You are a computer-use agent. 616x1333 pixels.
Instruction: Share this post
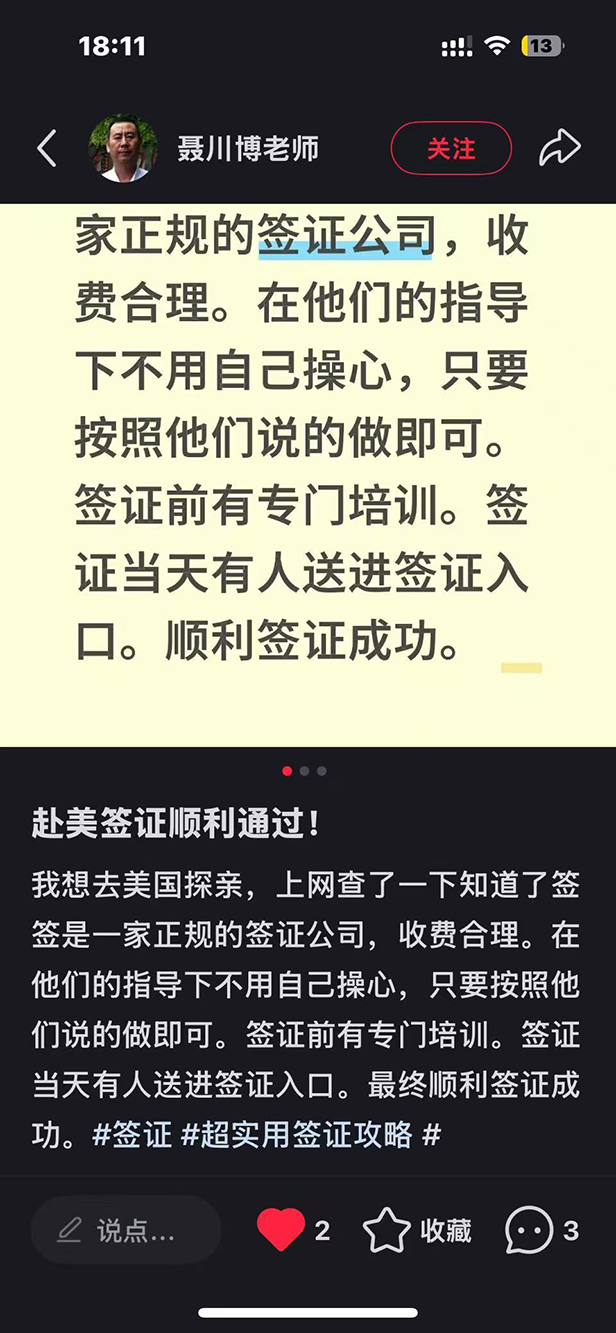coord(560,149)
